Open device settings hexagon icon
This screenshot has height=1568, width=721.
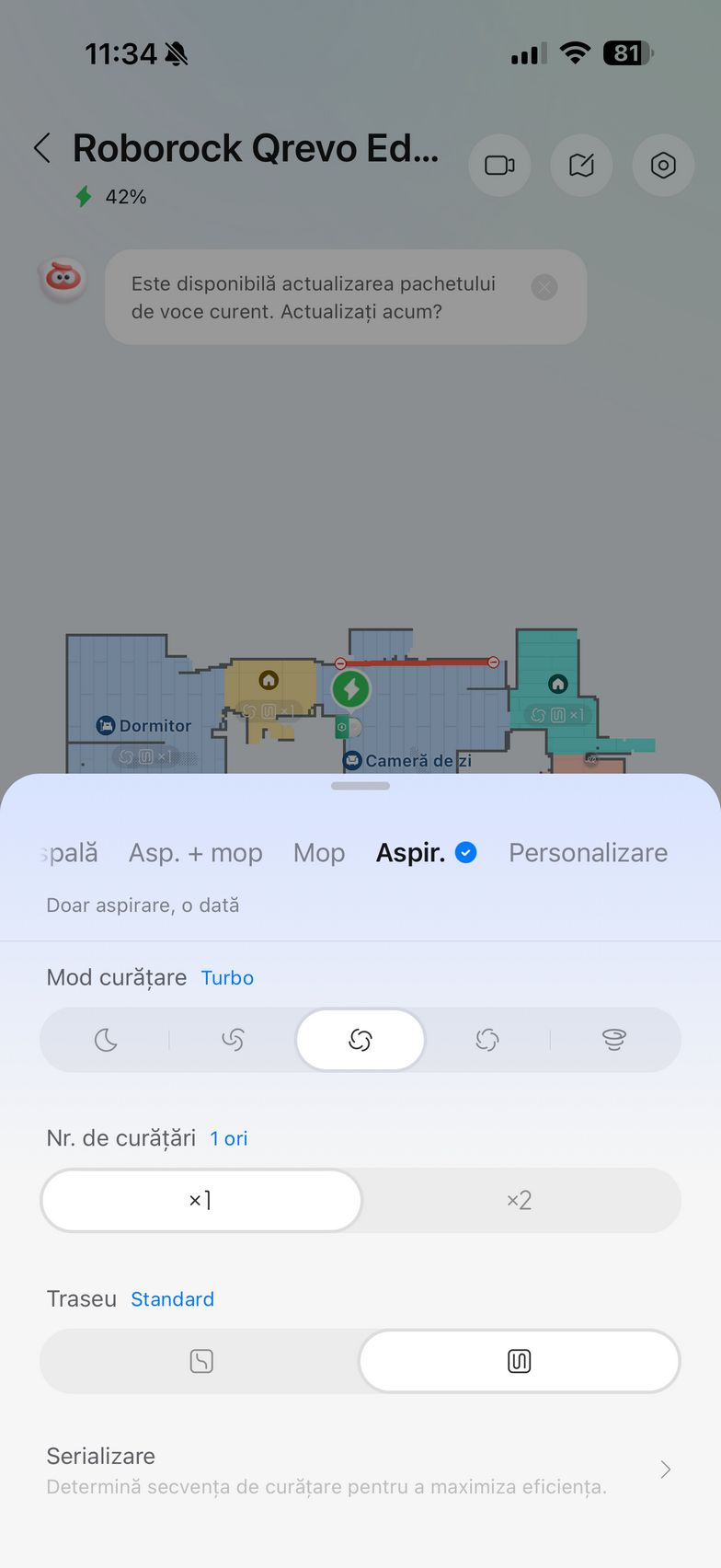point(663,166)
